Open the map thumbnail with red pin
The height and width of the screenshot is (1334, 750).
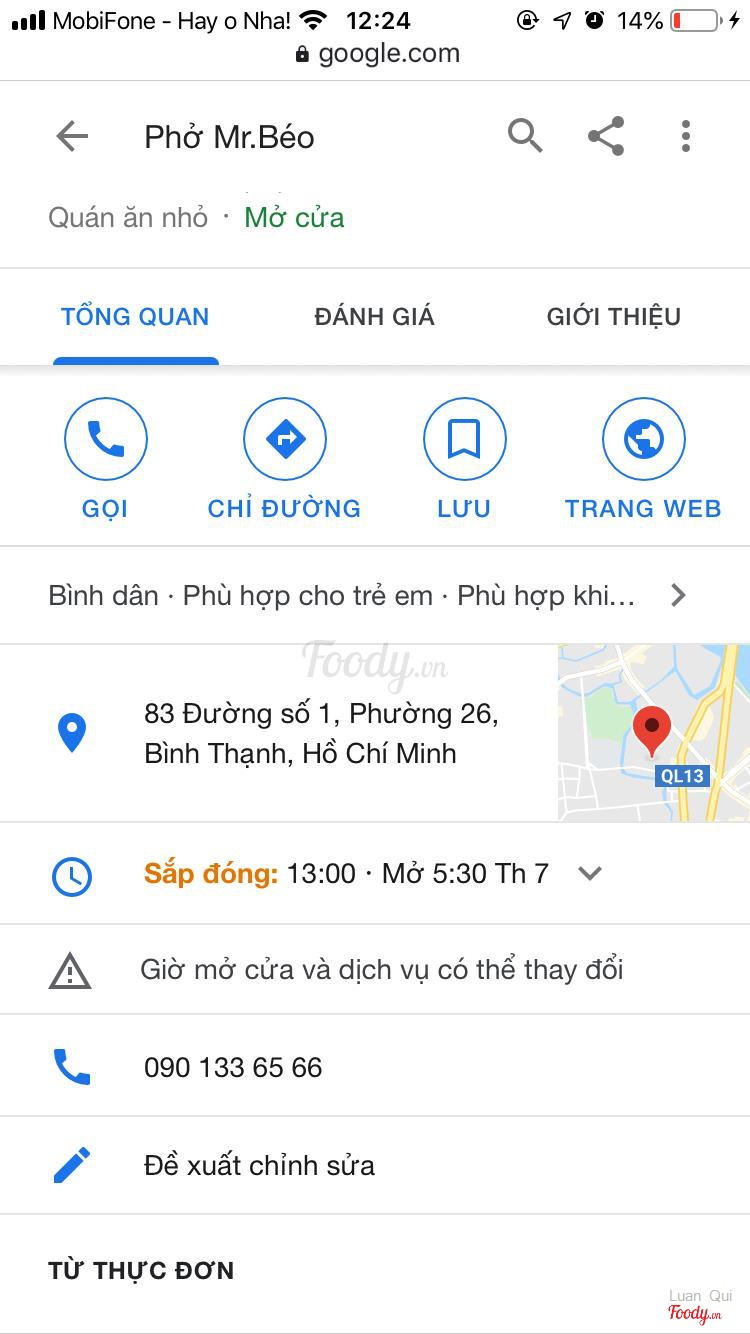[653, 733]
